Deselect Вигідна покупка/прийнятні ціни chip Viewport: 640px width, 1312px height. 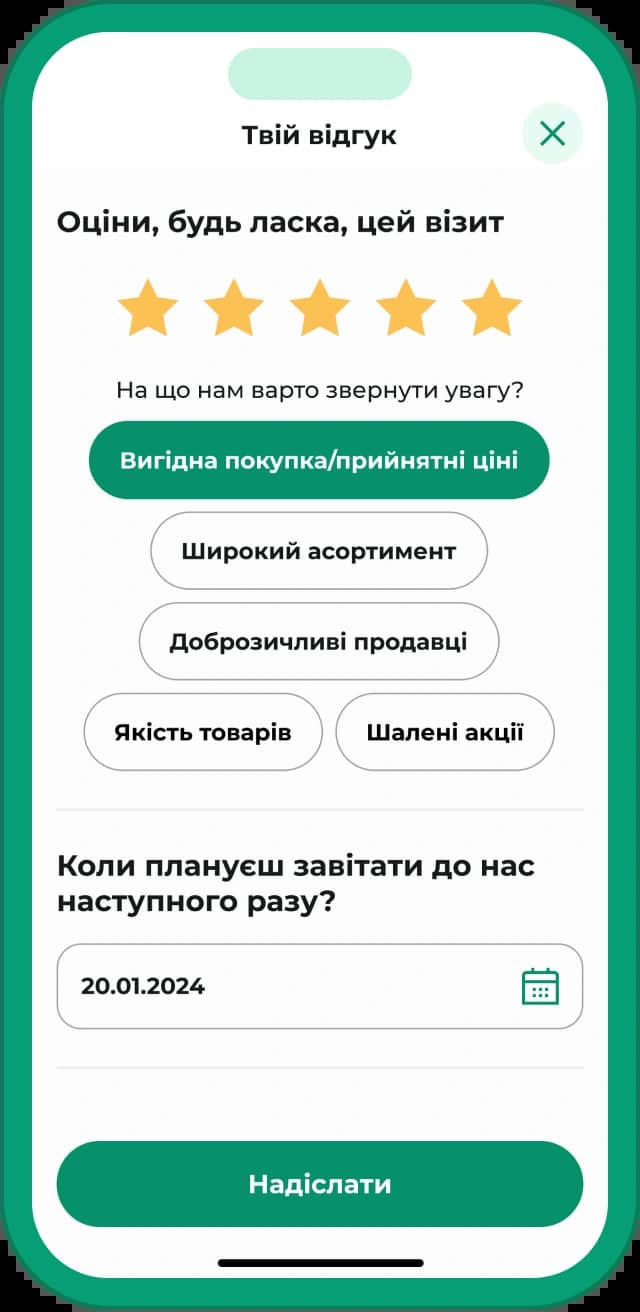pos(319,460)
